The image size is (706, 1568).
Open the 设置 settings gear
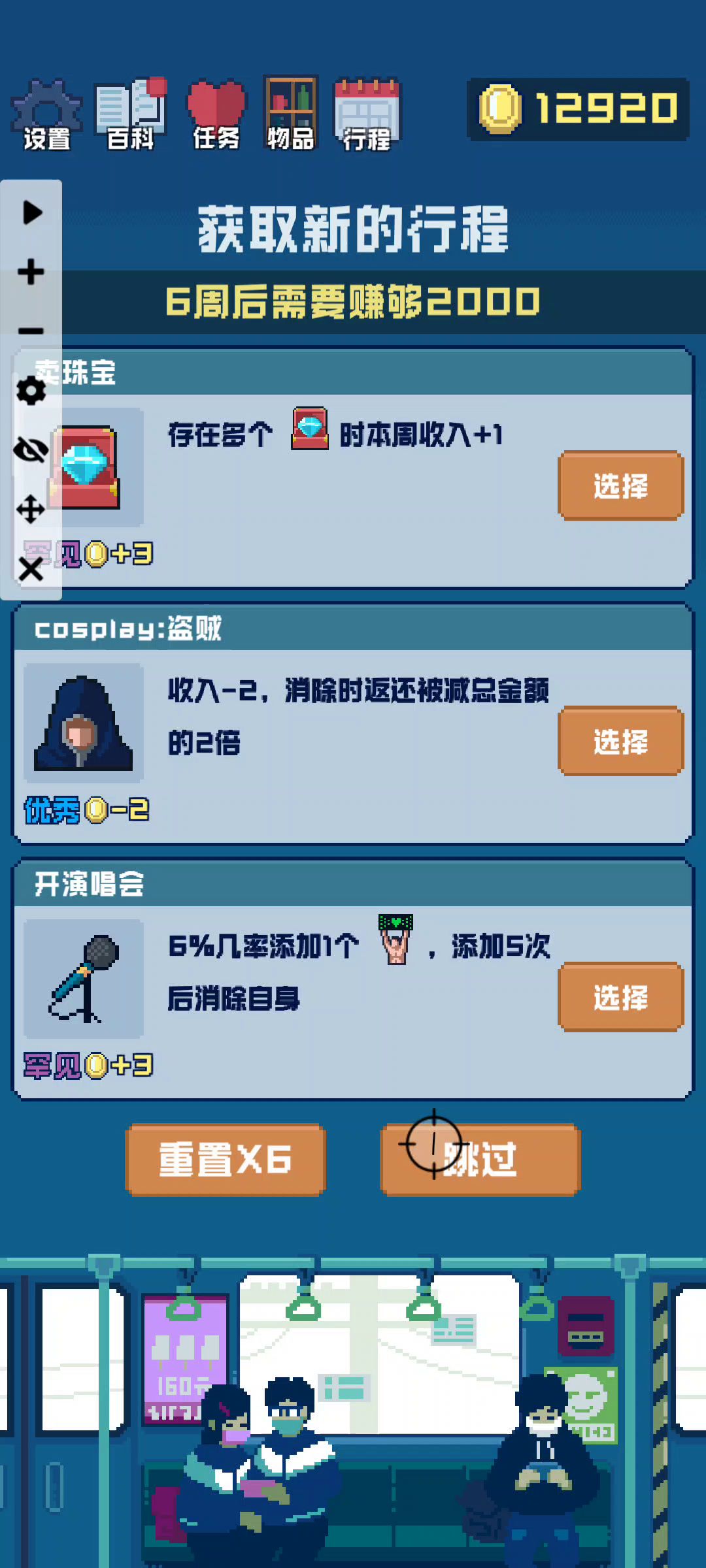(46, 115)
